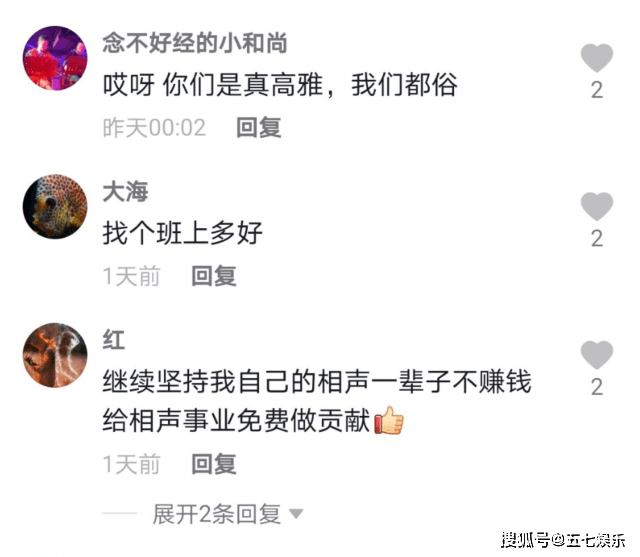The image size is (640, 557).
Task: Like the comment by 念不好经的小和尚
Action: pyautogui.click(x=597, y=58)
